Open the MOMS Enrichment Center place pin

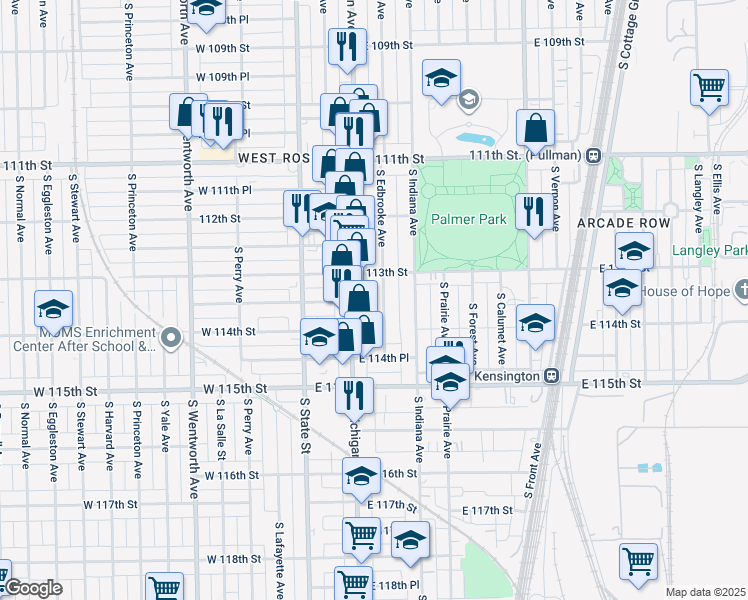point(171,338)
